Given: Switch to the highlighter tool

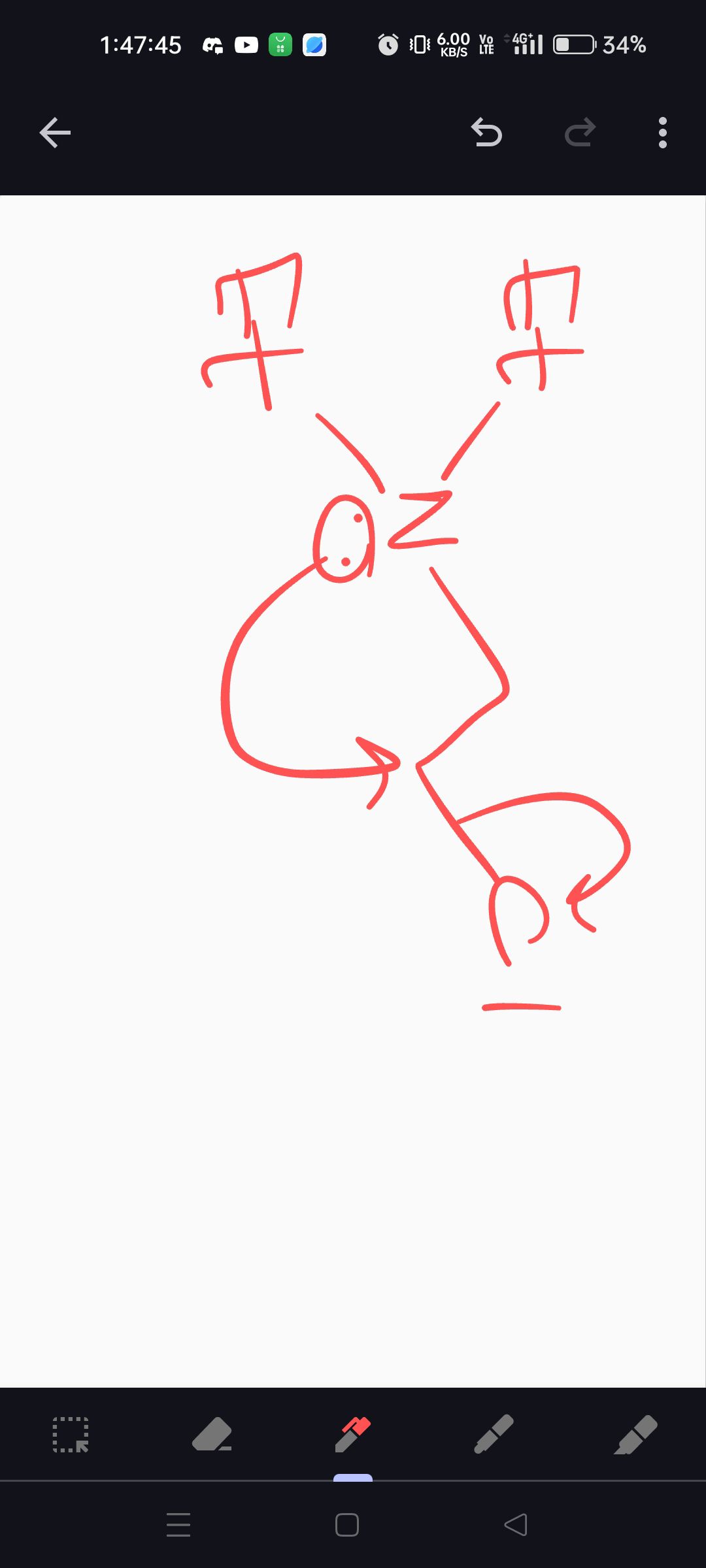Looking at the screenshot, I should coord(635,1435).
